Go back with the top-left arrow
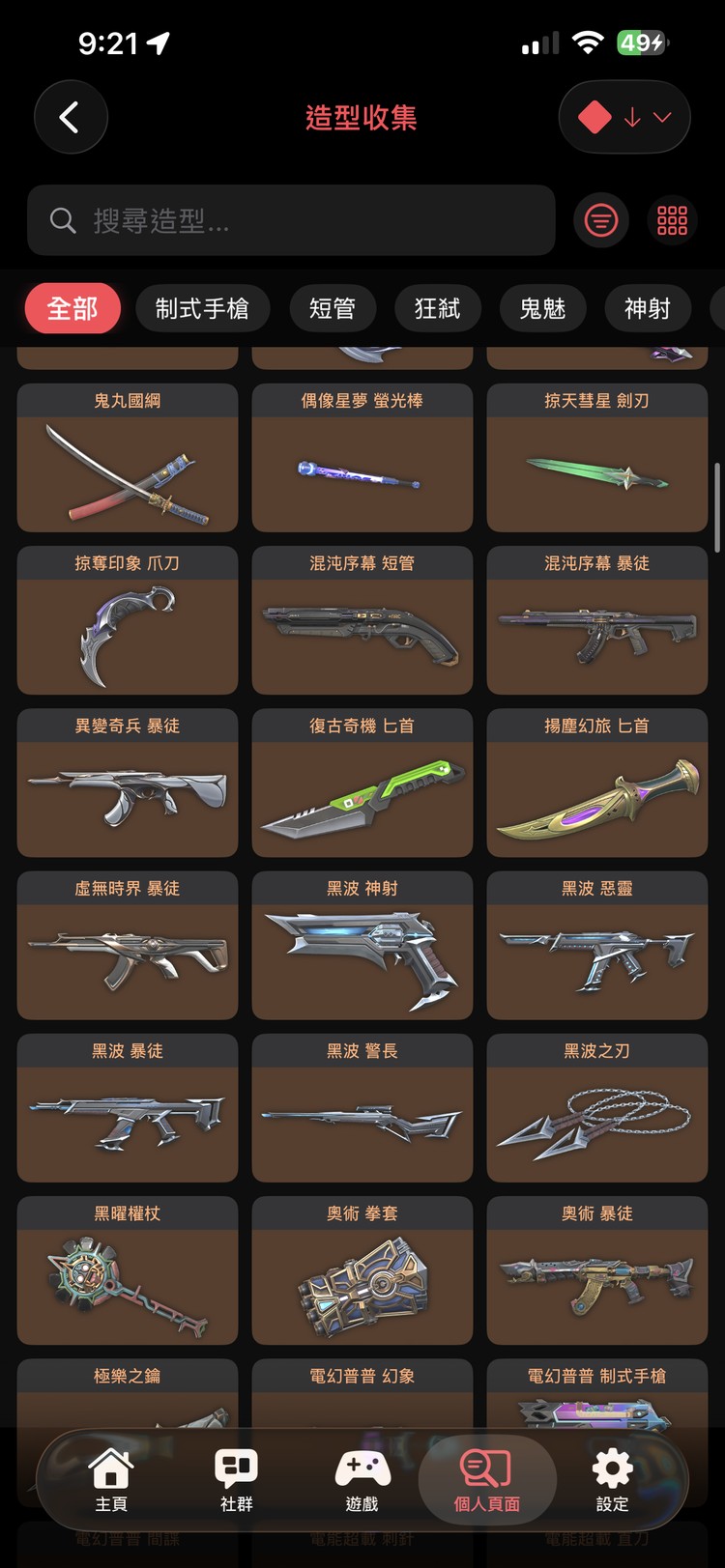Viewport: 725px width, 1568px height. (71, 117)
